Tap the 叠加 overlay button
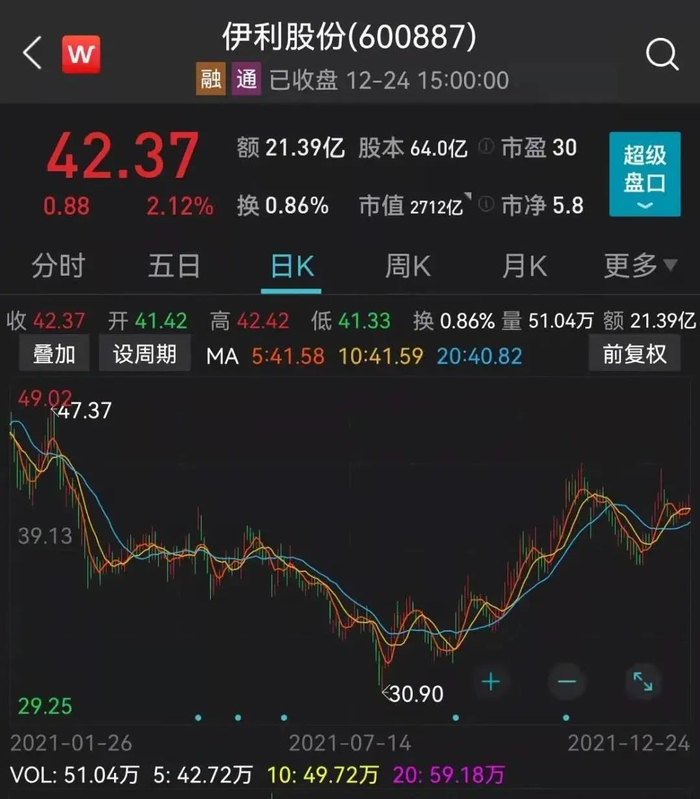Image resolution: width=700 pixels, height=799 pixels. click(55, 354)
